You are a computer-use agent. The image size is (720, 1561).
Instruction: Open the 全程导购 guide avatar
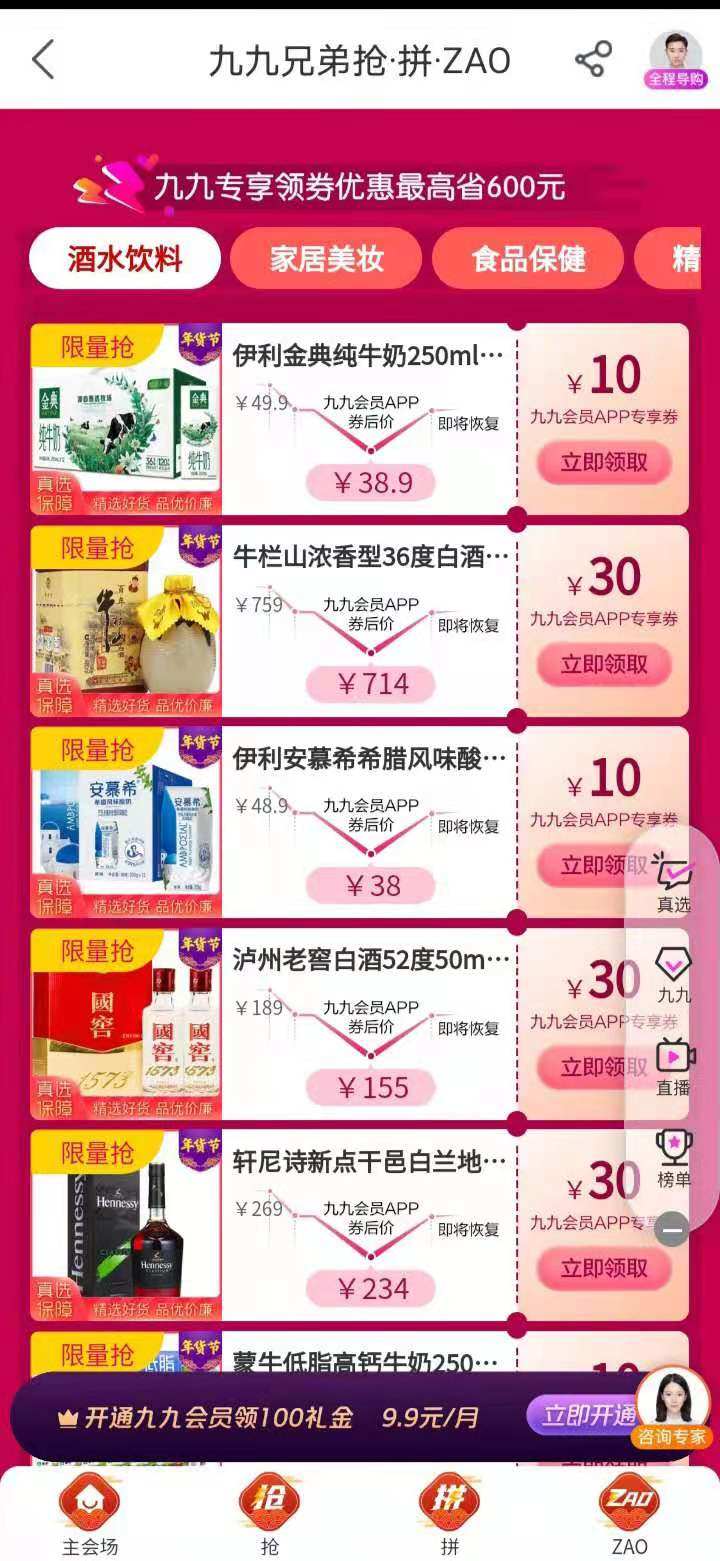(x=676, y=59)
